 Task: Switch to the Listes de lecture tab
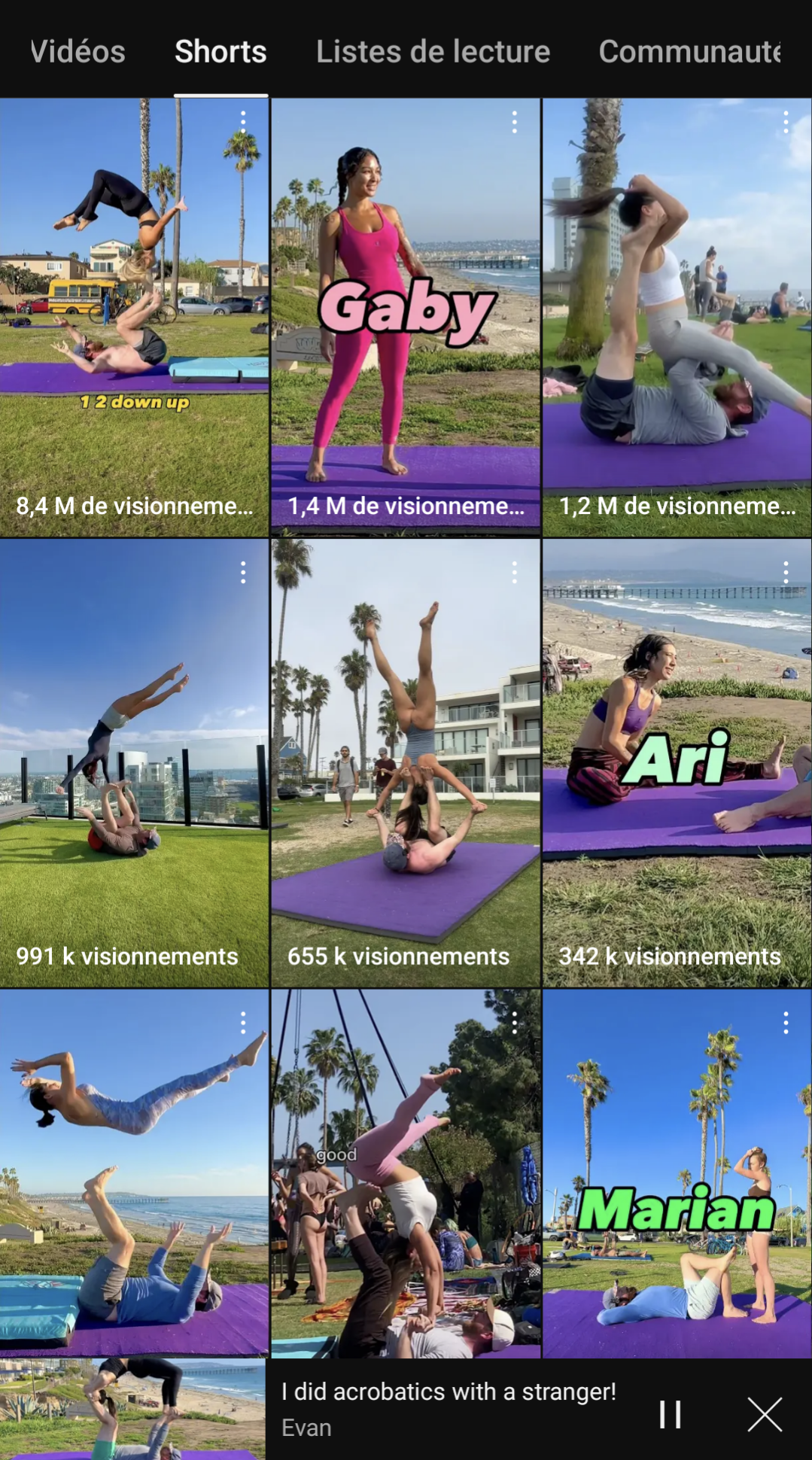click(433, 52)
